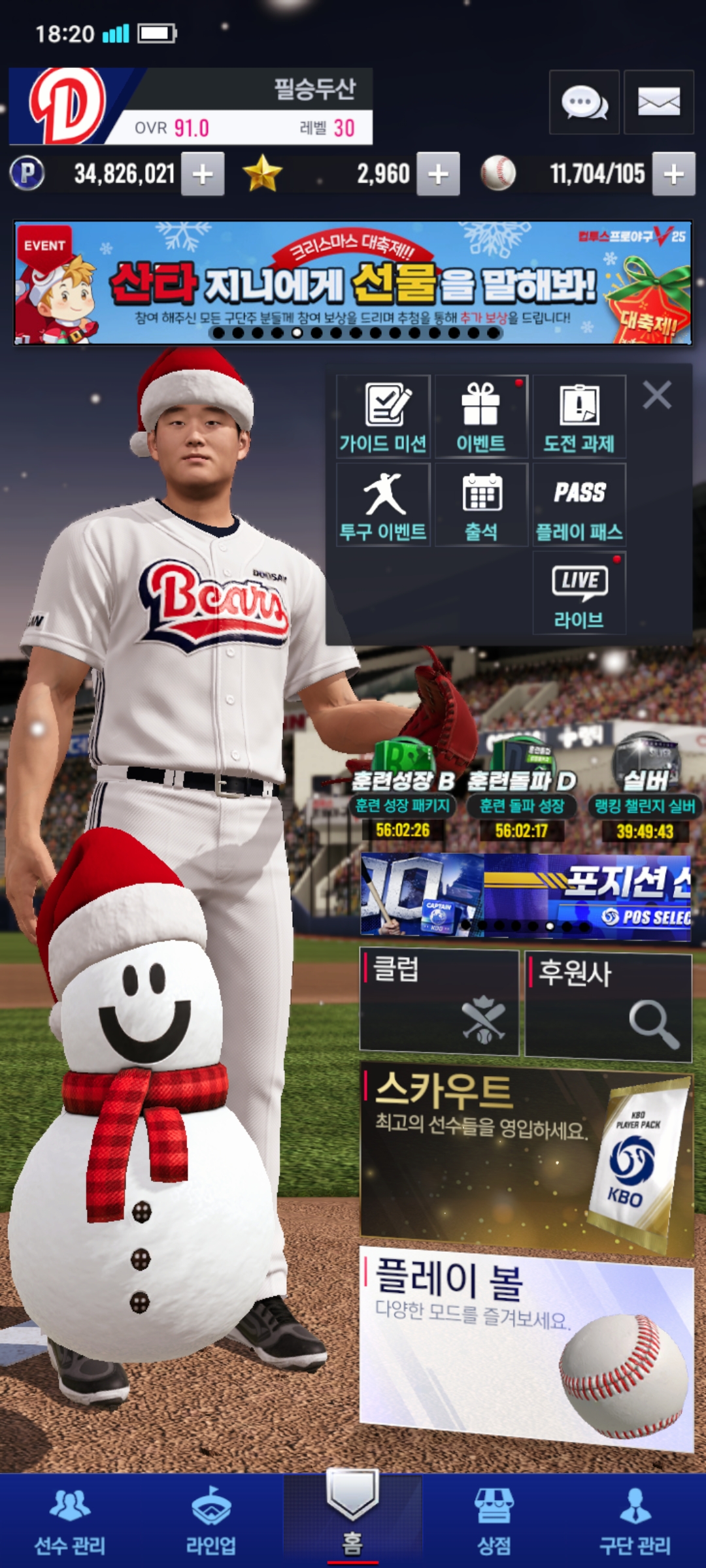Open 가이드 미션 menu
The width and height of the screenshot is (706, 1568).
click(x=383, y=416)
